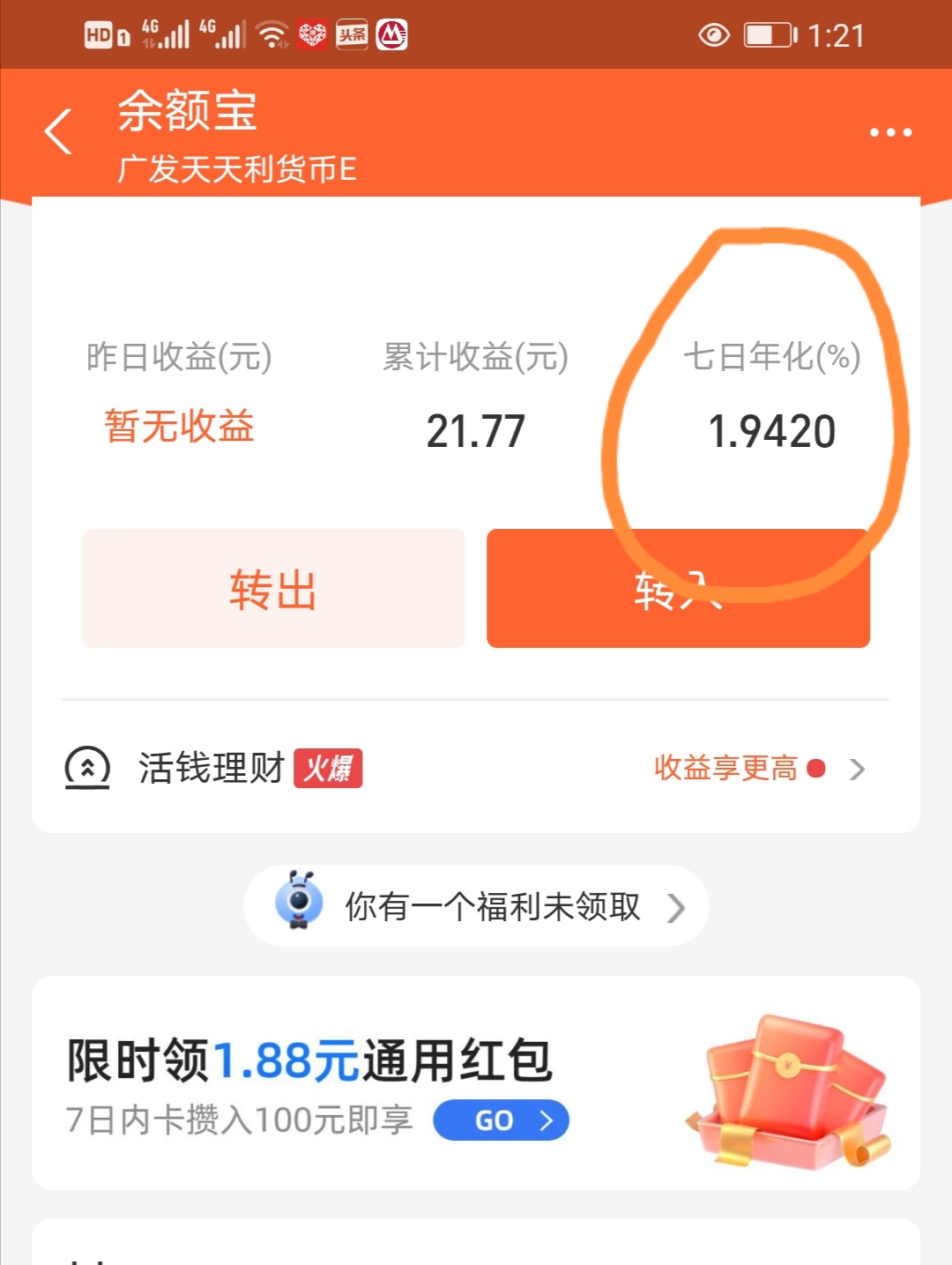Toggle the HD indicator in the status bar

99,33
